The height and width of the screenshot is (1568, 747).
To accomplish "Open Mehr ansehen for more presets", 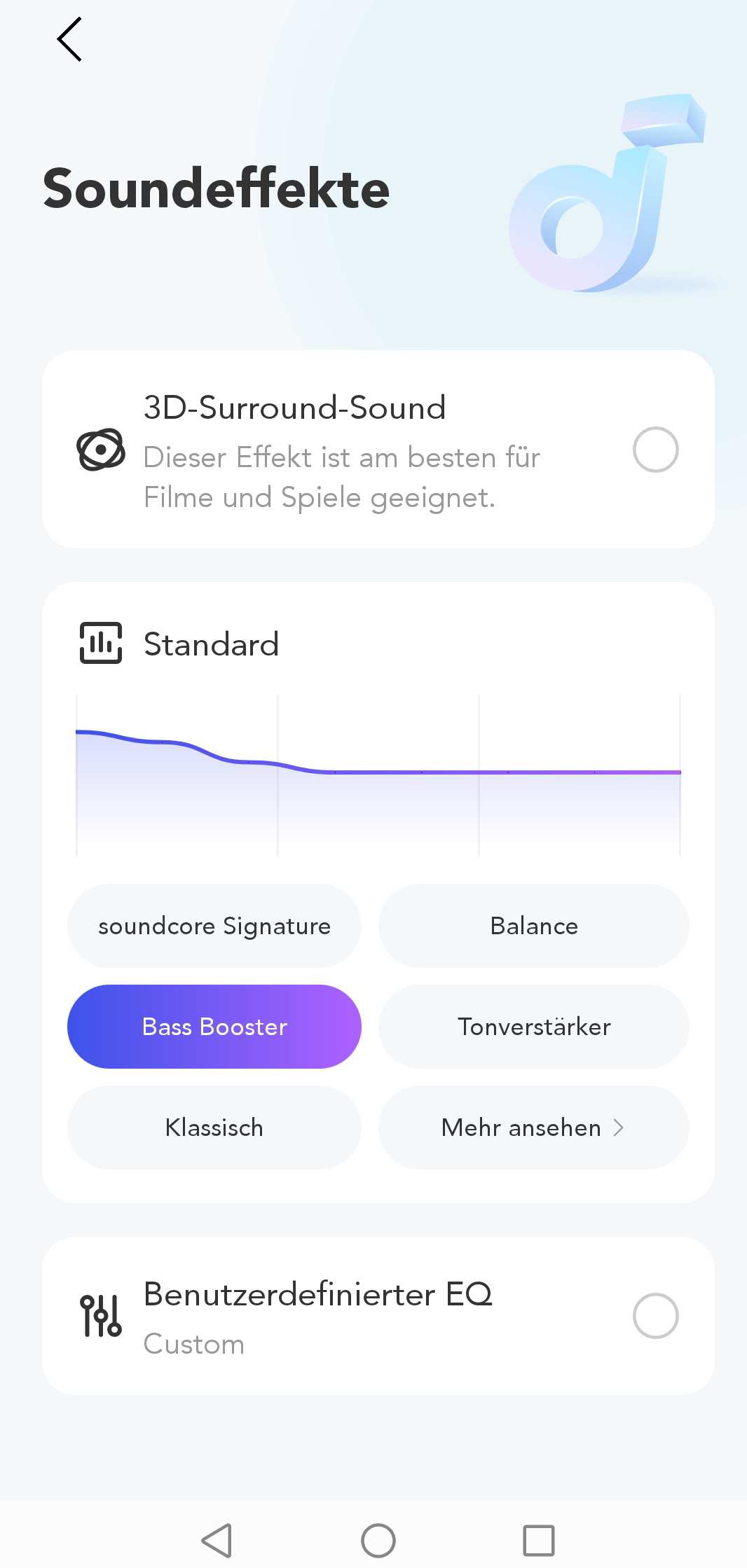I will pyautogui.click(x=534, y=1128).
